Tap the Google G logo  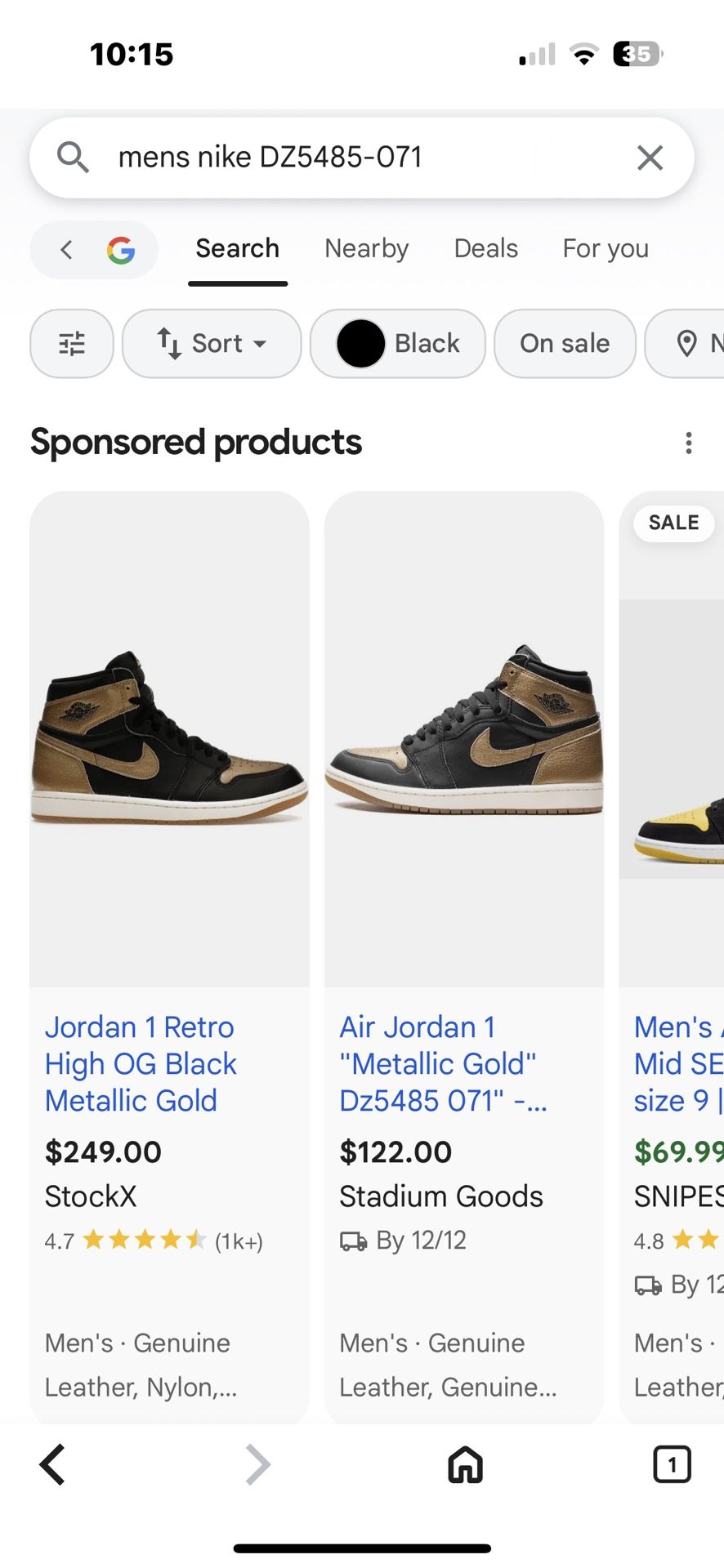coord(121,251)
